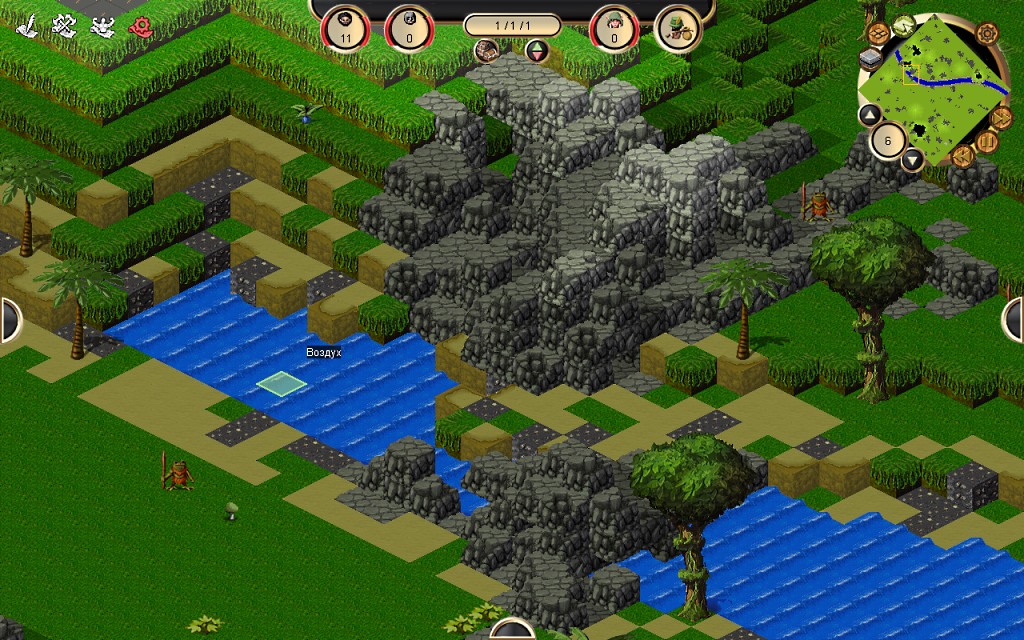Open the horned skull menu icon
Viewport: 1024px width, 640px height.
tap(102, 26)
